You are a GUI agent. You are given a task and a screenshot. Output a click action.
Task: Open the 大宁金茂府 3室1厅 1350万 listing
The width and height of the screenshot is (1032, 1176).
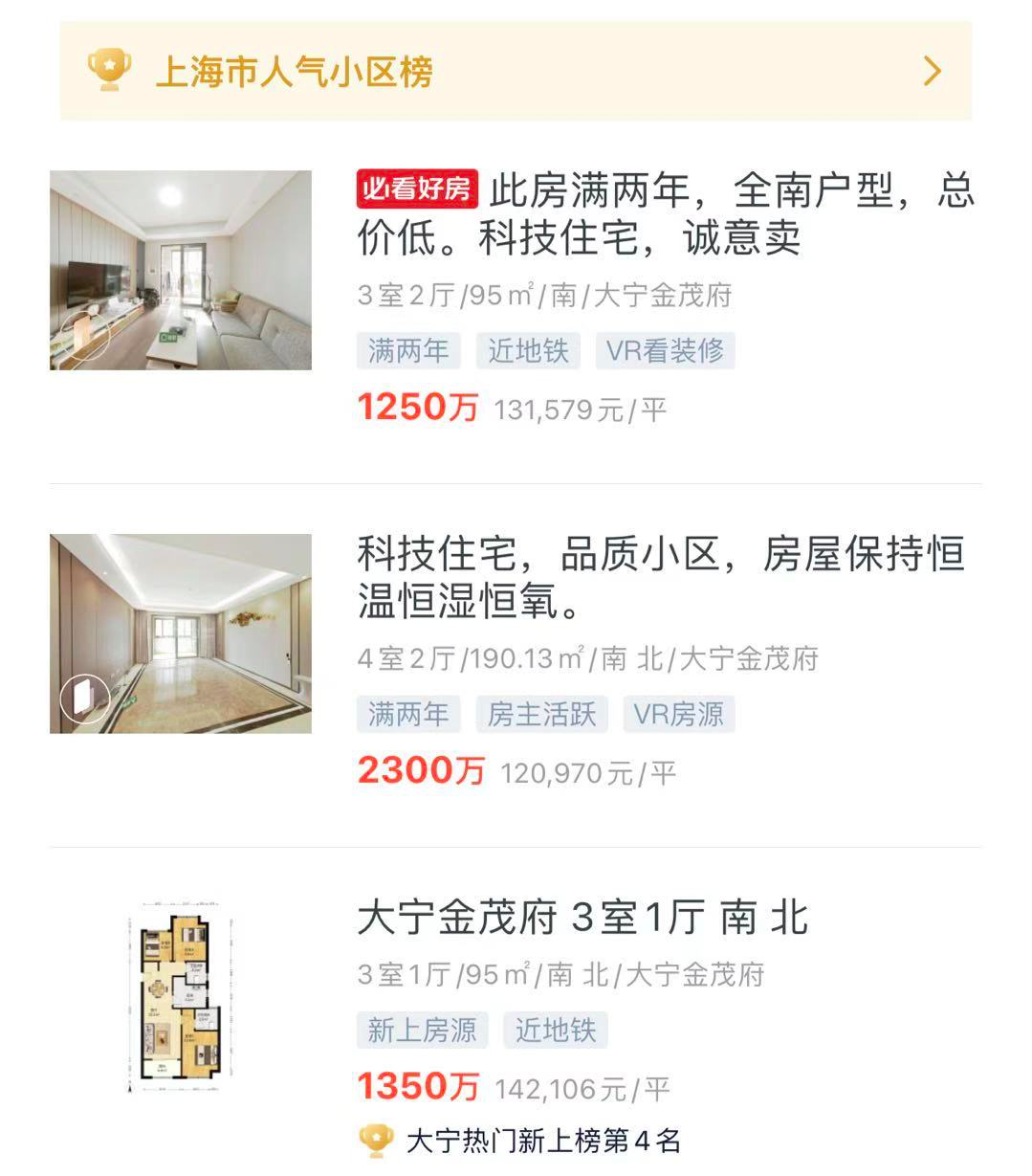point(582,919)
